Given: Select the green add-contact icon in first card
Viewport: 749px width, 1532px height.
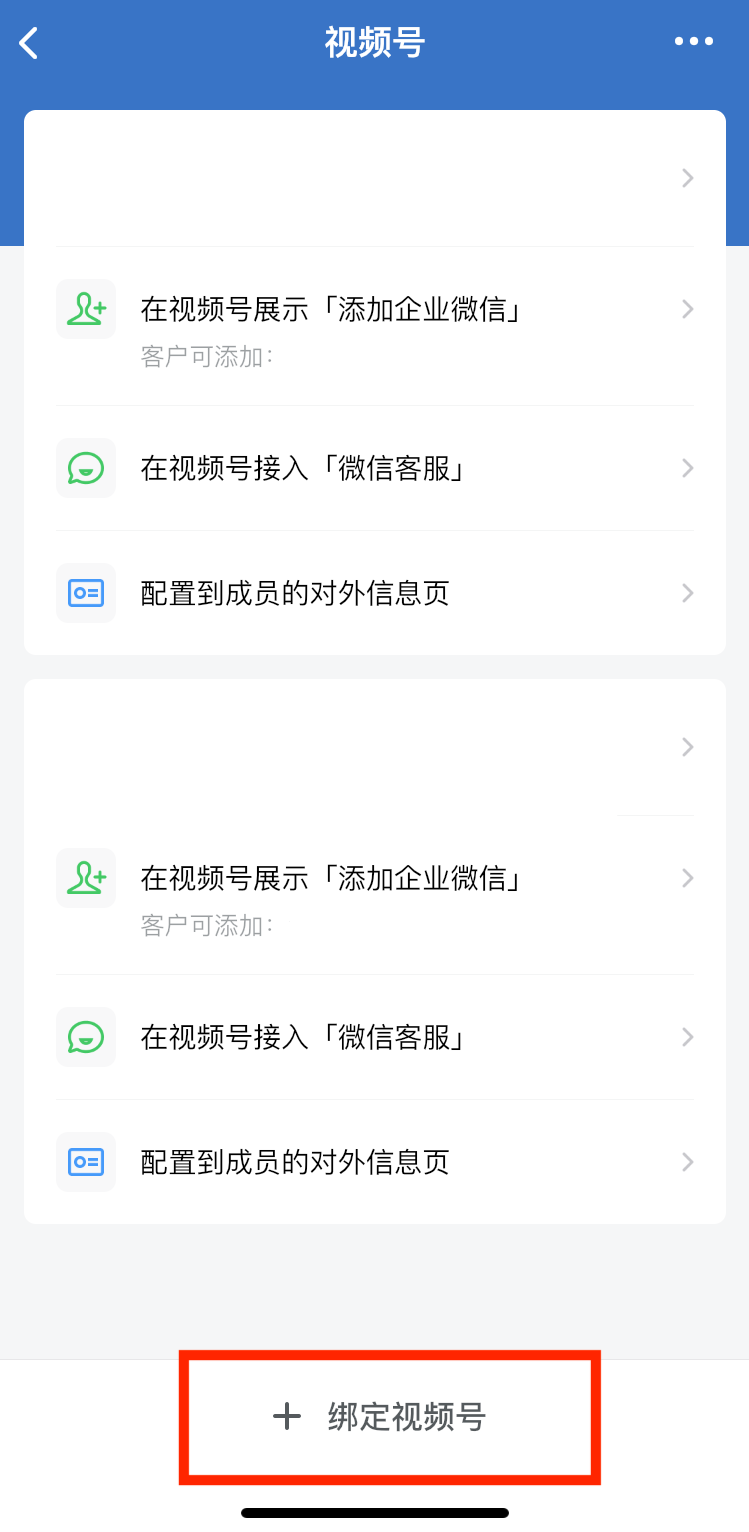Looking at the screenshot, I should pyautogui.click(x=86, y=309).
